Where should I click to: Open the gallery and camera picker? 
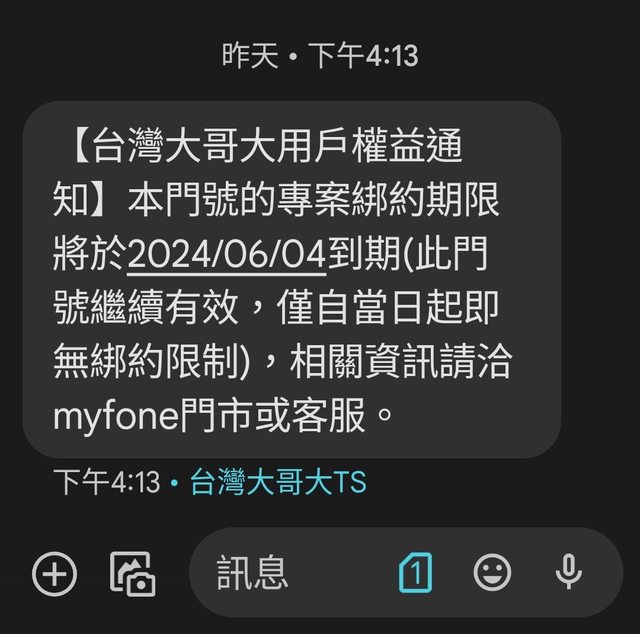[x=132, y=573]
